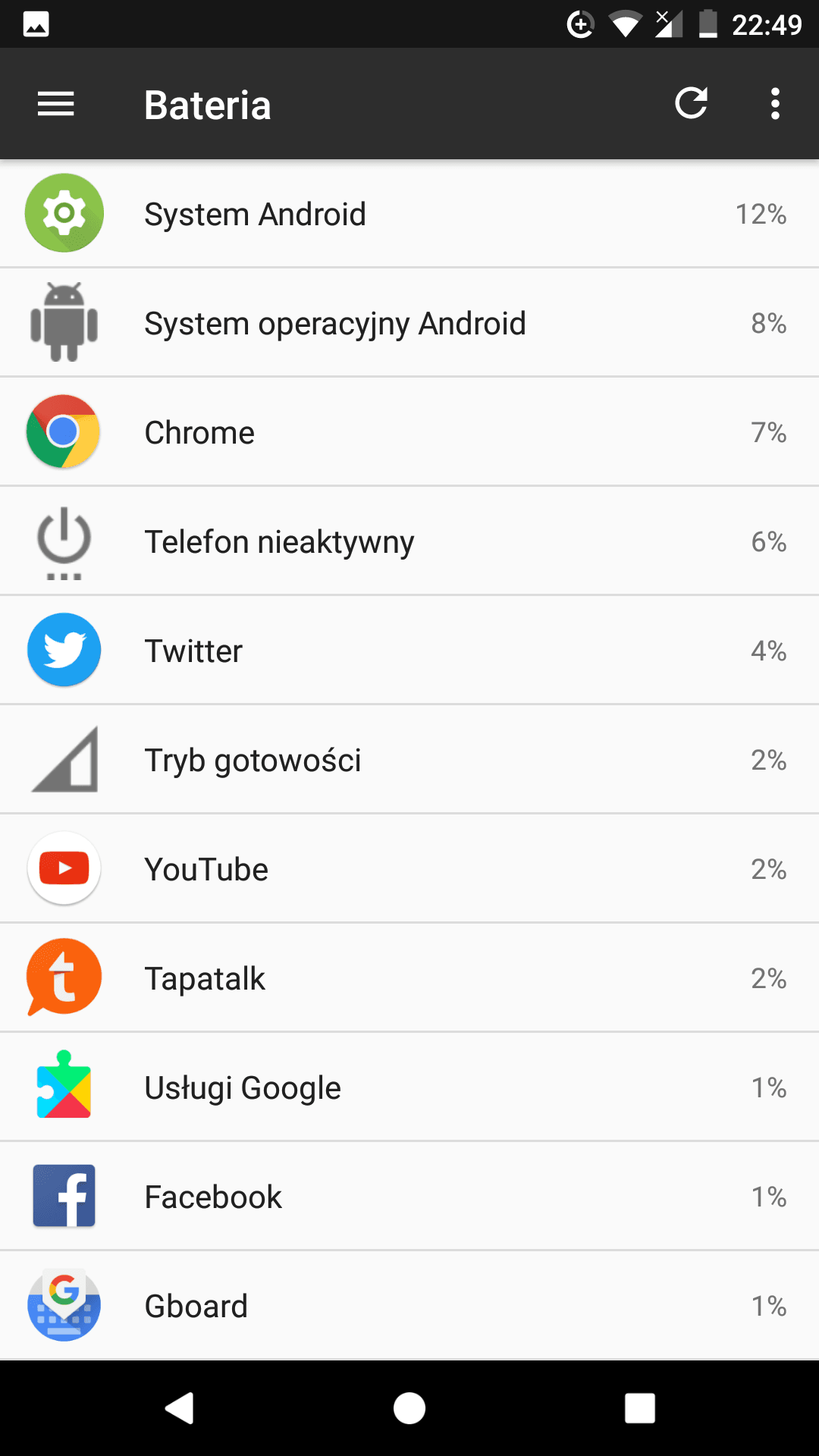Open the hamburger drawer menu

tap(56, 104)
